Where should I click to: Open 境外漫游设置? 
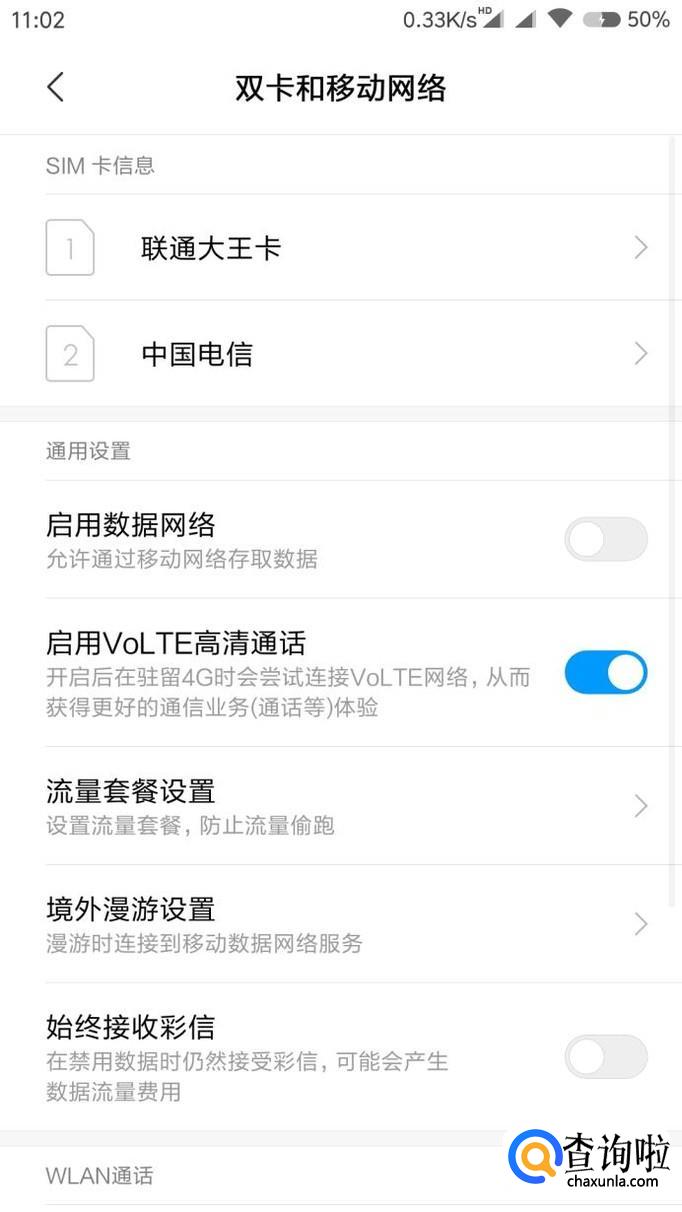coord(340,924)
